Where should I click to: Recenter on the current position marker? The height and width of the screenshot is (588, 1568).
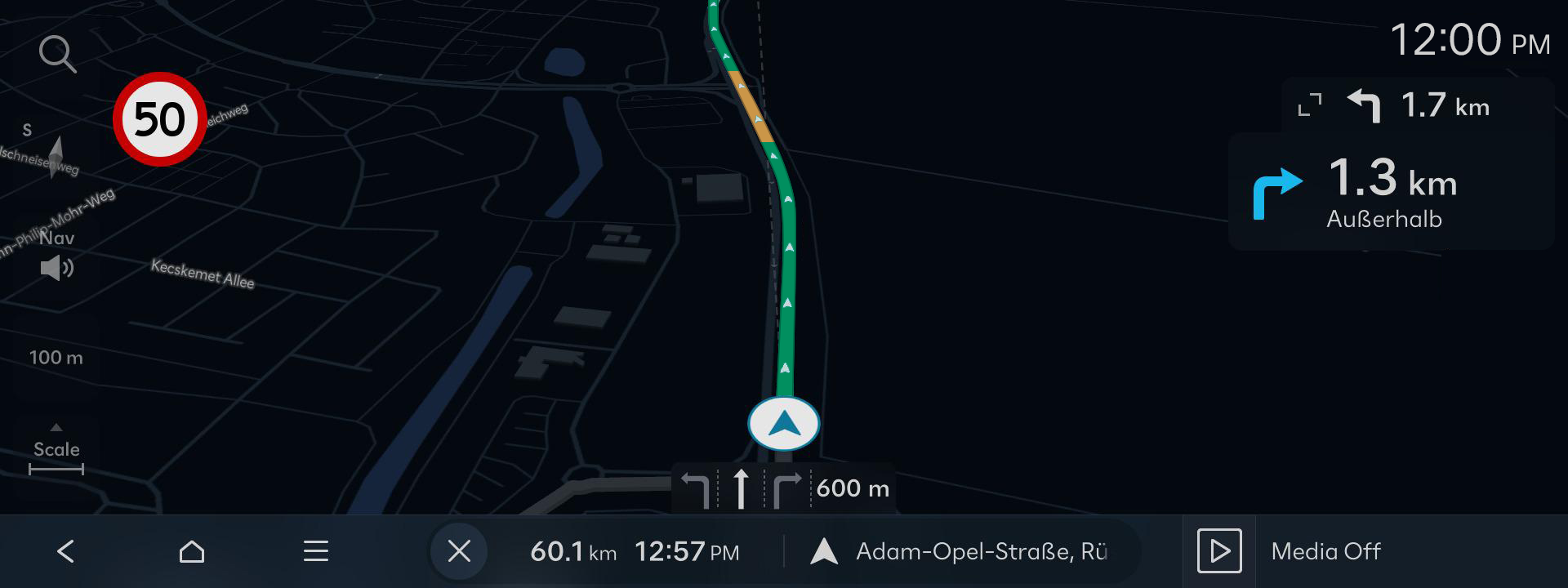[784, 424]
